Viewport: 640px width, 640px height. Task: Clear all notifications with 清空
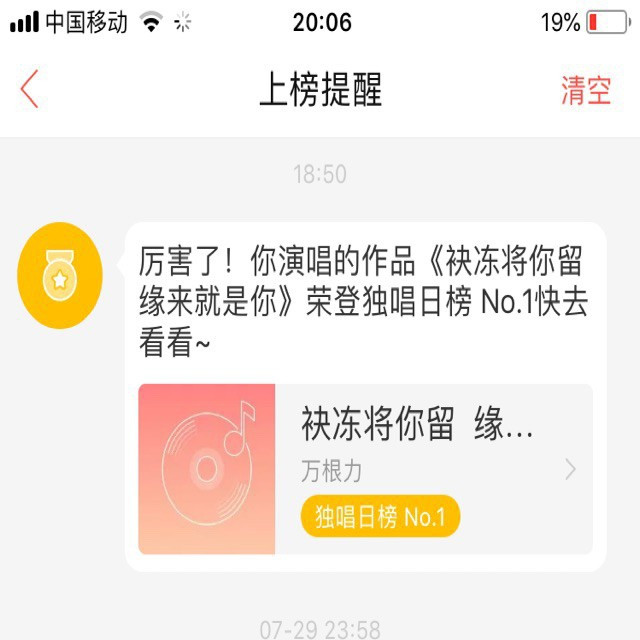point(585,90)
